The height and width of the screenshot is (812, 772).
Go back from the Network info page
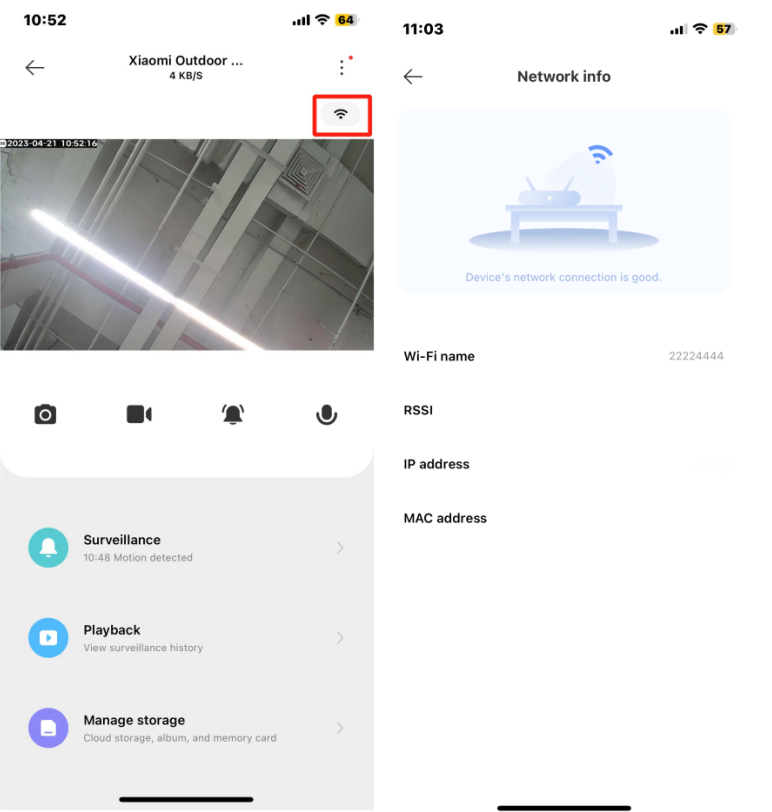coord(413,77)
